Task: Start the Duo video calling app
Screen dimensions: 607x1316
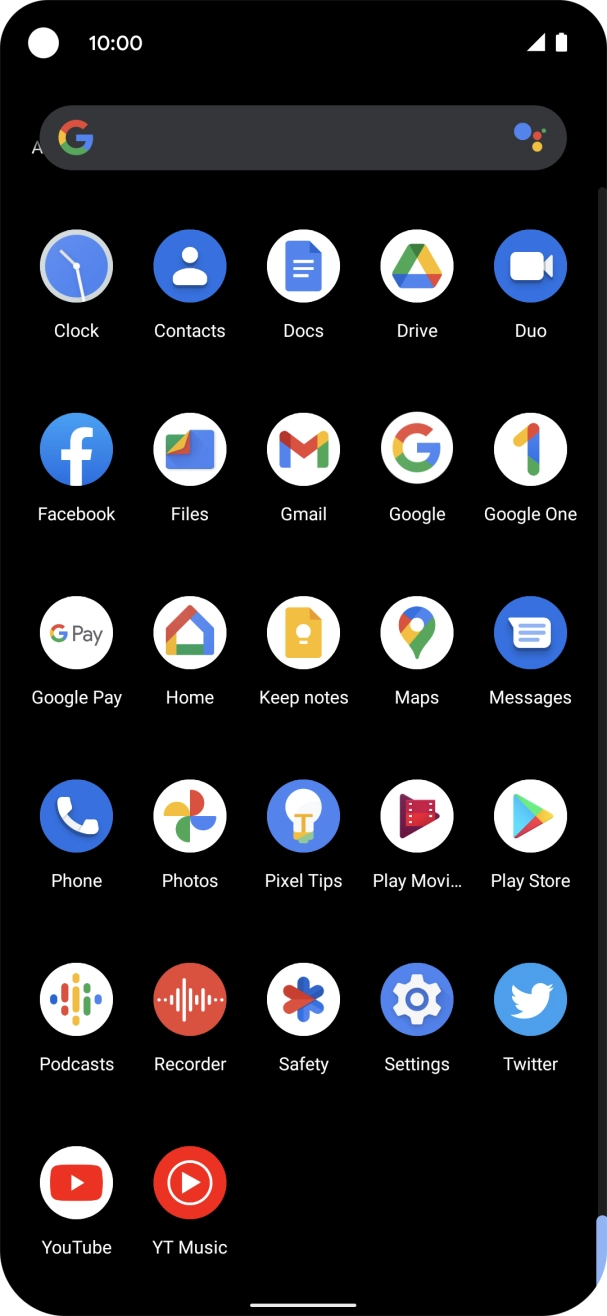Action: [x=530, y=266]
